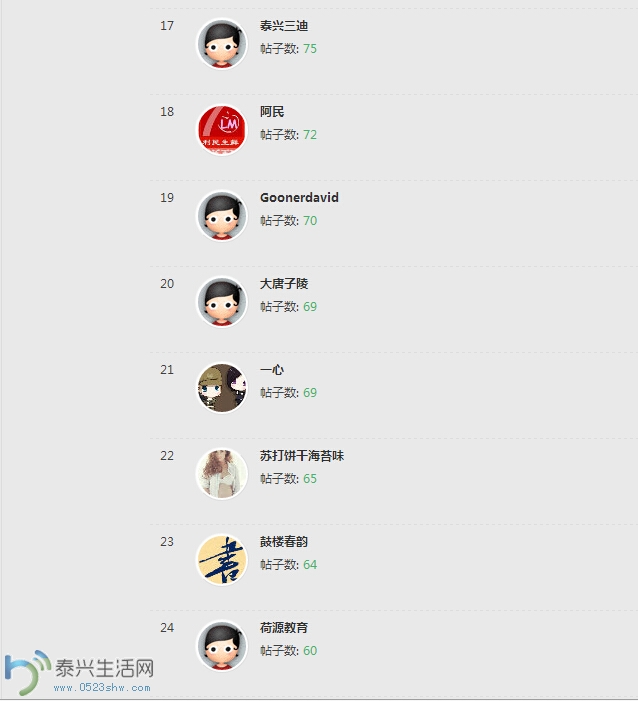Image resolution: width=638 pixels, height=701 pixels.
Task: Tap the user 苏打饼干海苔味
Action: click(302, 456)
